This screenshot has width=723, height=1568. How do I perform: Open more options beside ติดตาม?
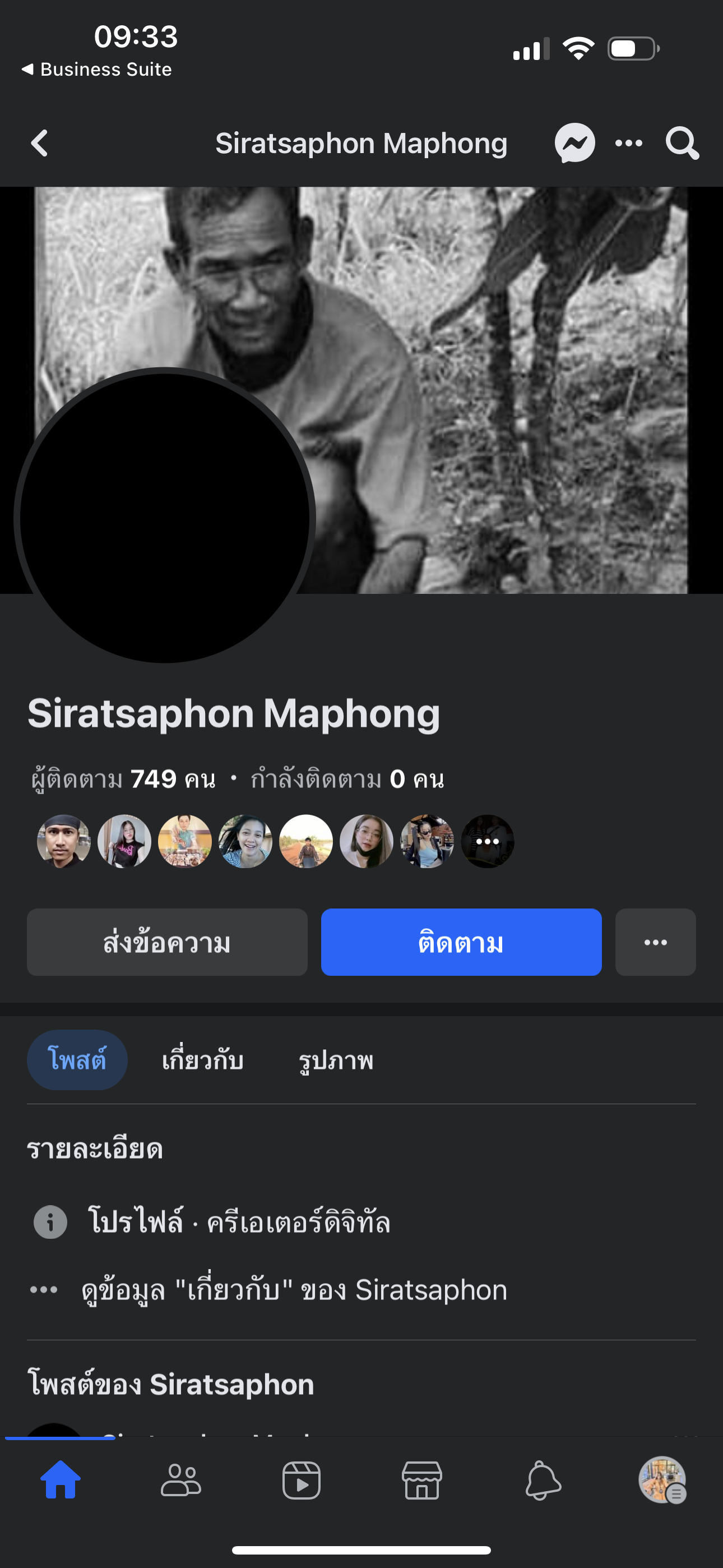655,942
